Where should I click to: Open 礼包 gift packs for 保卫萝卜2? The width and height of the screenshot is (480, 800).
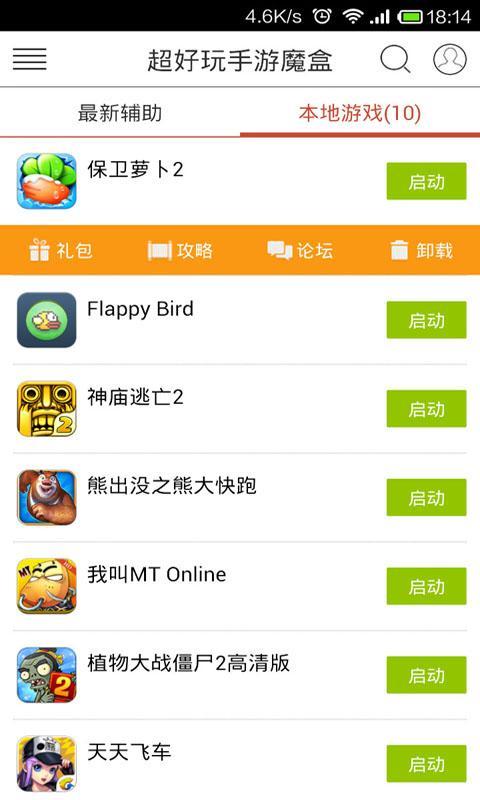(61, 251)
